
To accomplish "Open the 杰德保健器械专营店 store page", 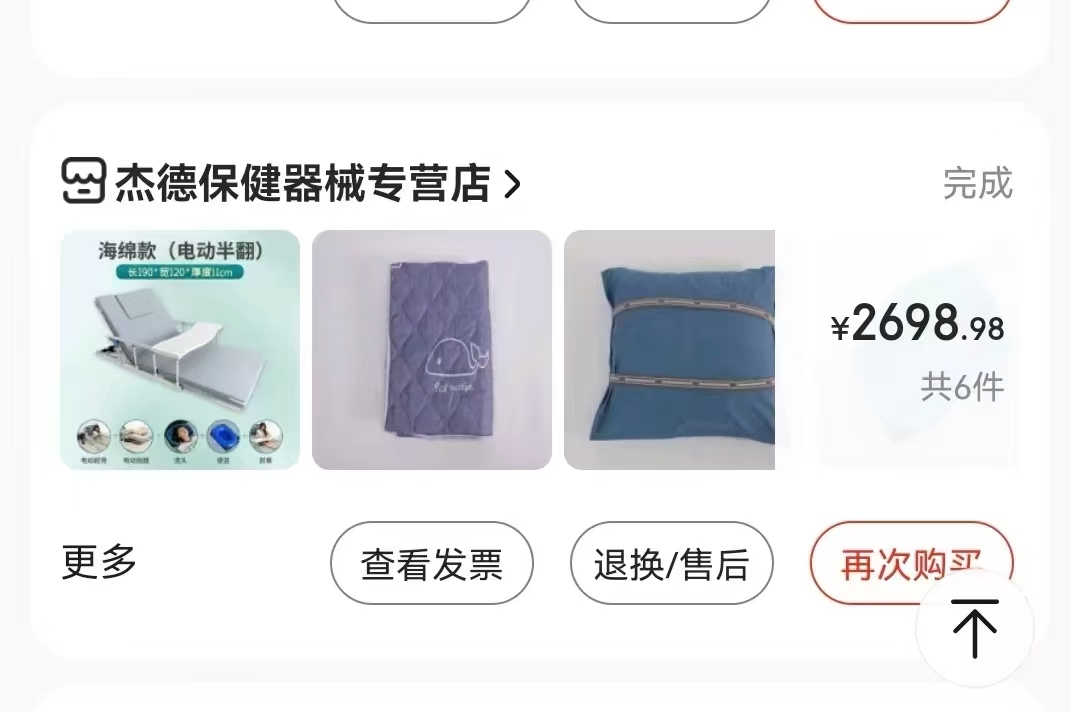I will (291, 182).
